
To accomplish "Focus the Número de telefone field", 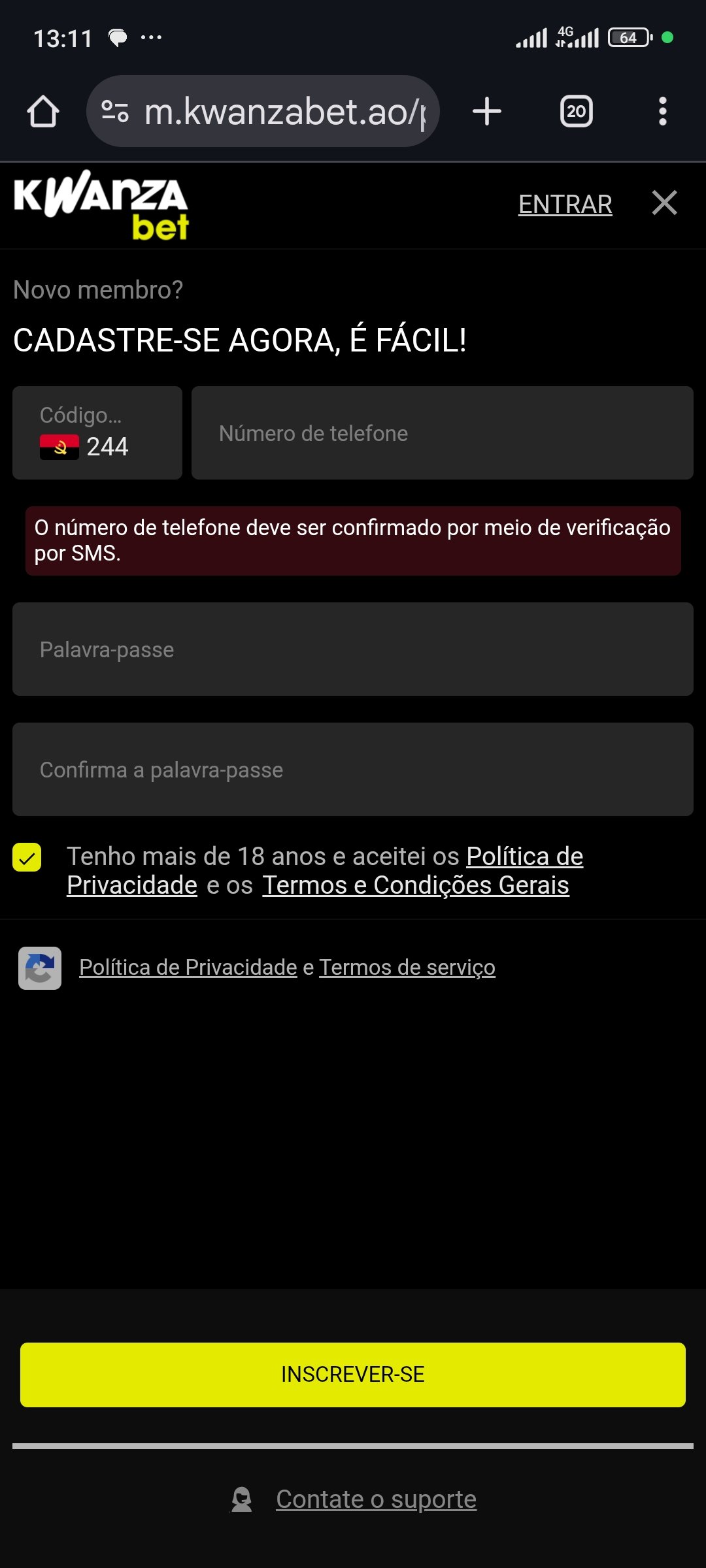I will point(442,433).
